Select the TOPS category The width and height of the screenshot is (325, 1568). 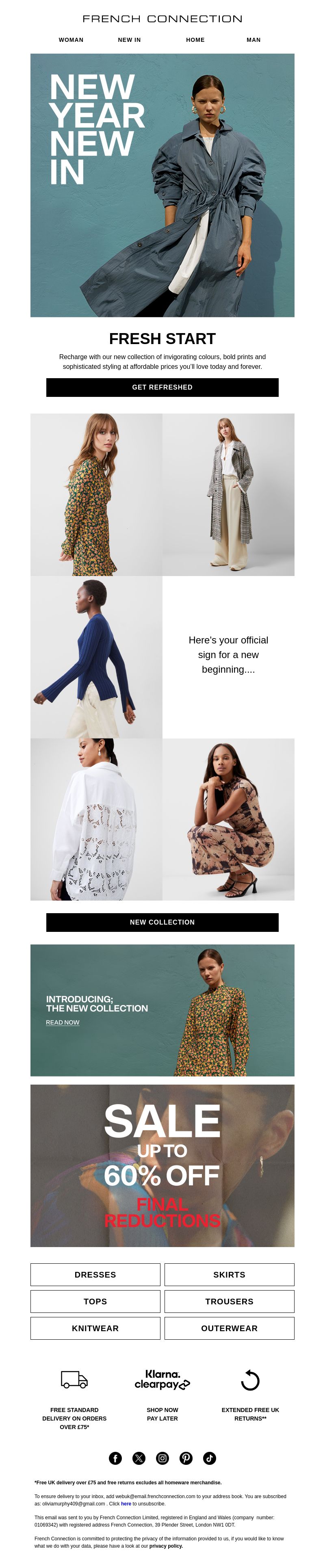click(95, 1301)
